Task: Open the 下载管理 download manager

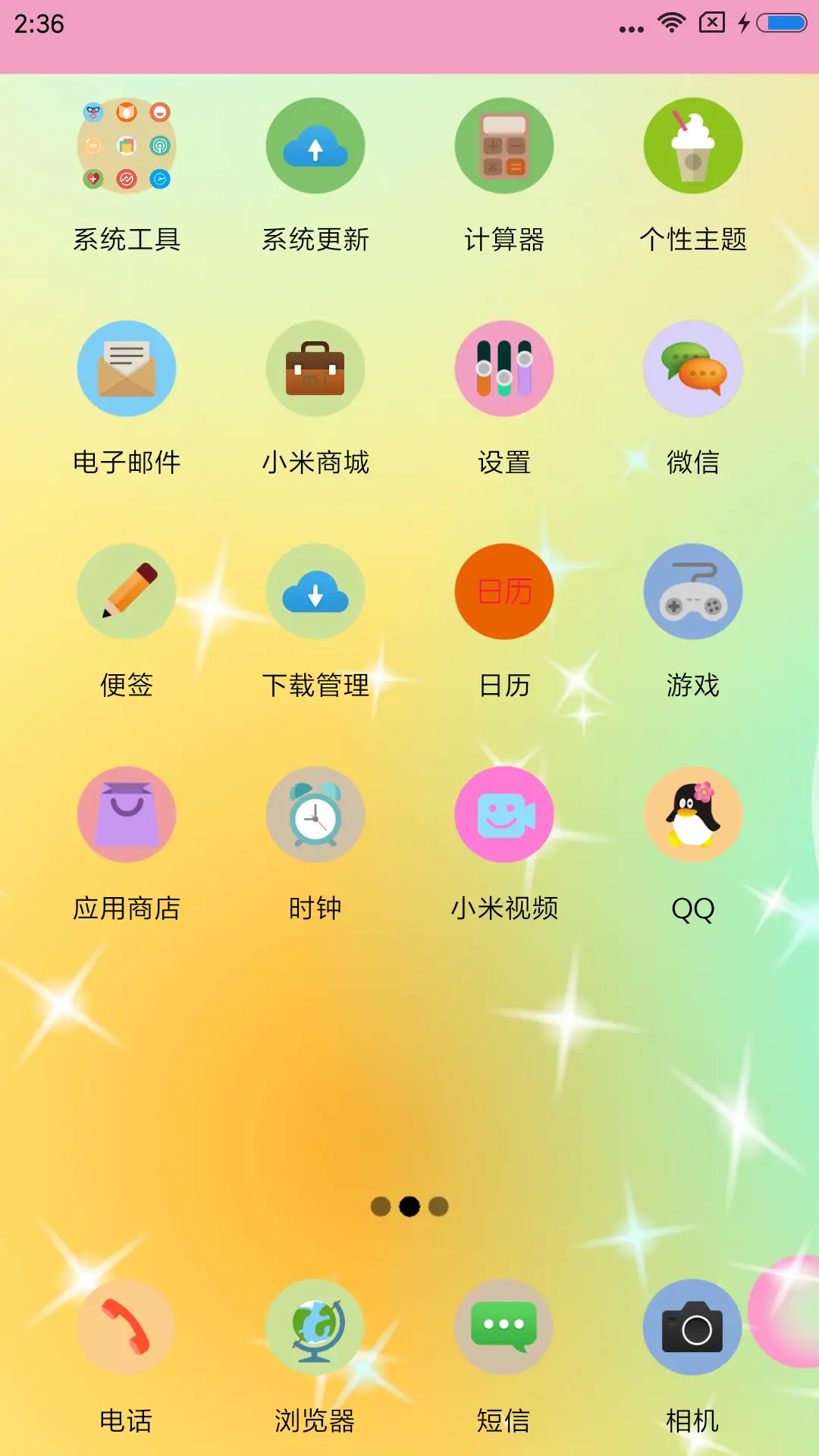Action: [x=315, y=591]
